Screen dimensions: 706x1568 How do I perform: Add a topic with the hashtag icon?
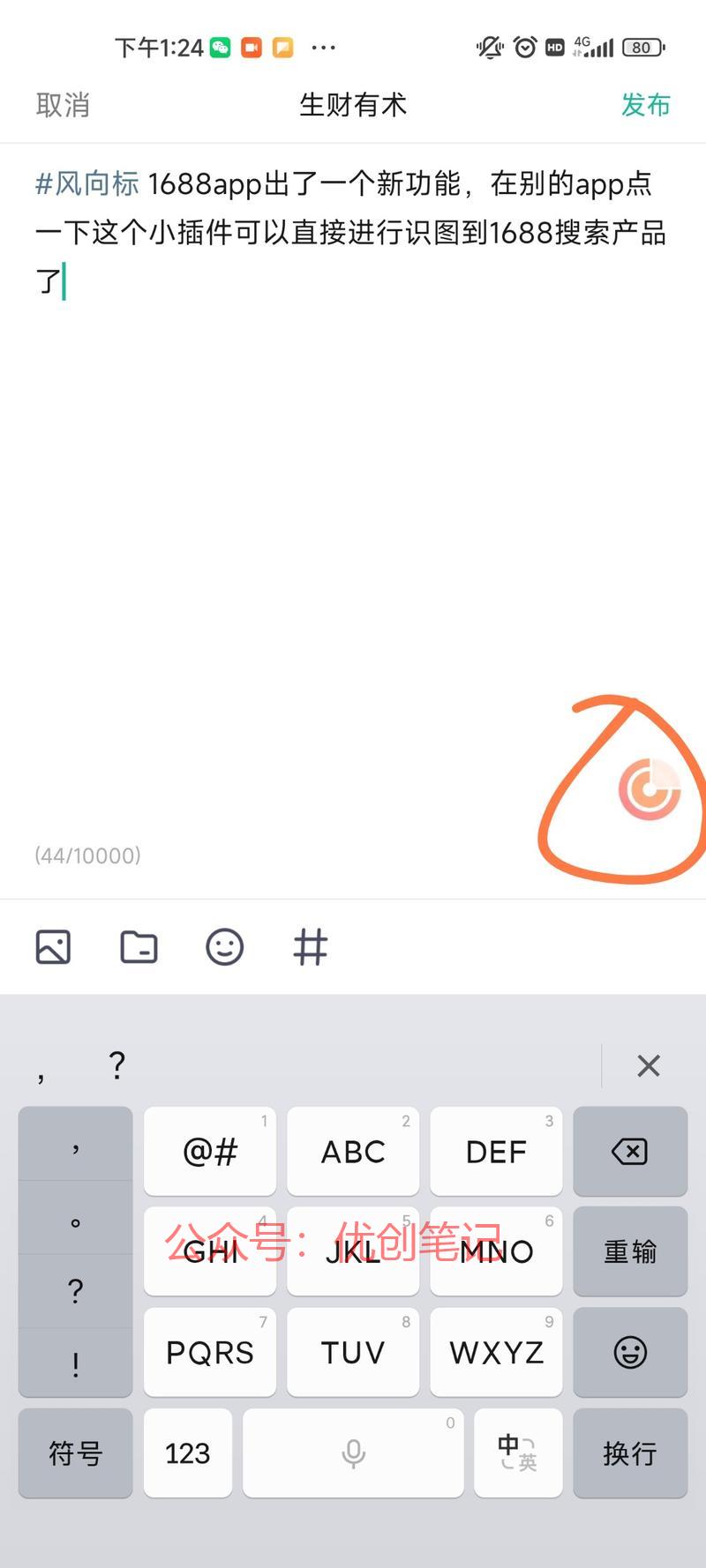click(x=310, y=947)
